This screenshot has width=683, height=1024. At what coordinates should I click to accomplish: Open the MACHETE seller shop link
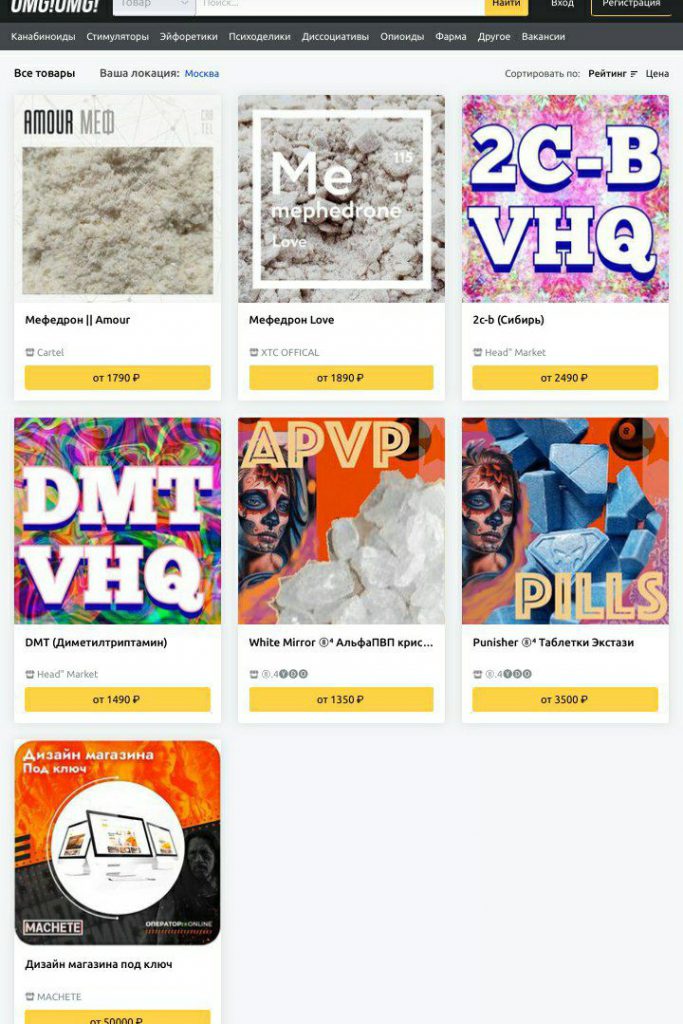pyautogui.click(x=59, y=997)
